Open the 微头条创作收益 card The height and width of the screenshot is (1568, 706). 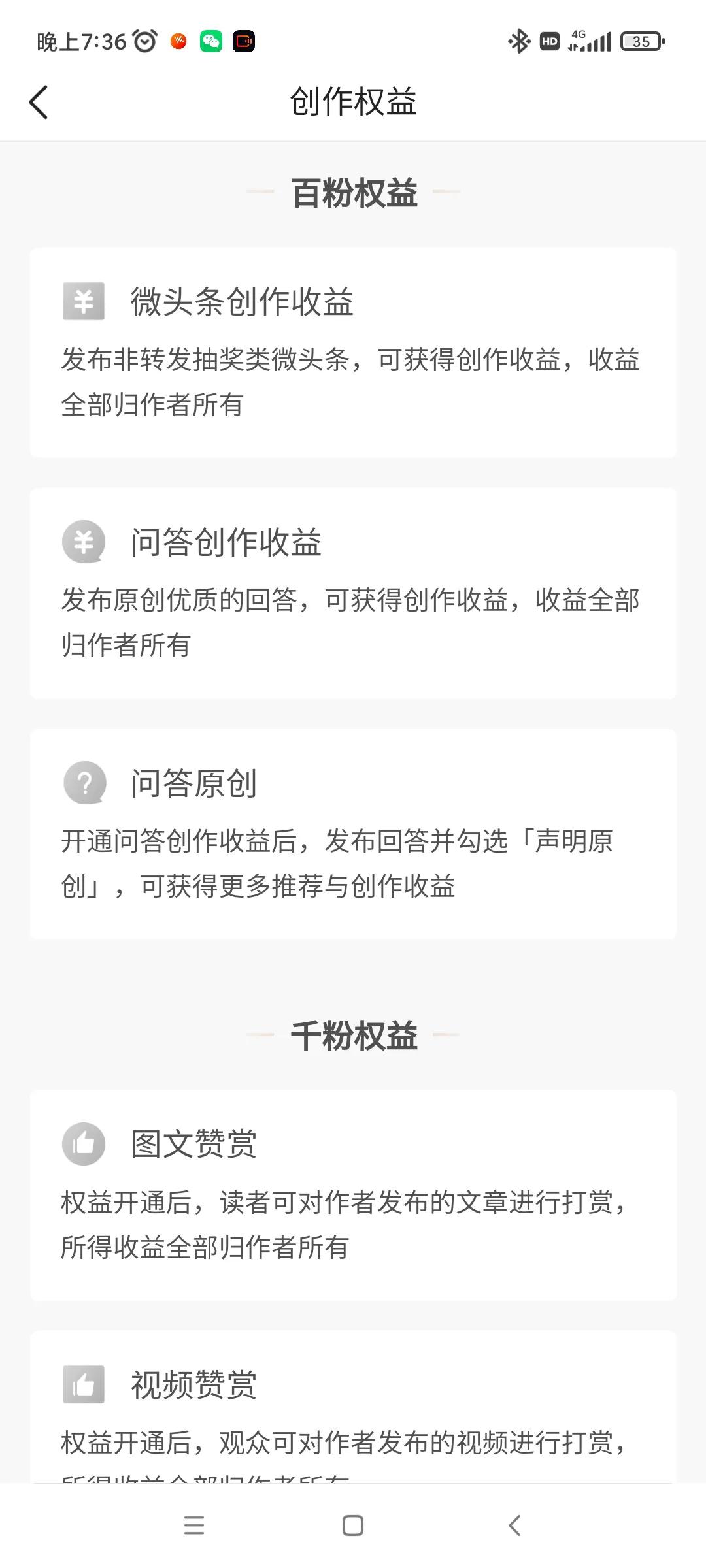(x=353, y=353)
